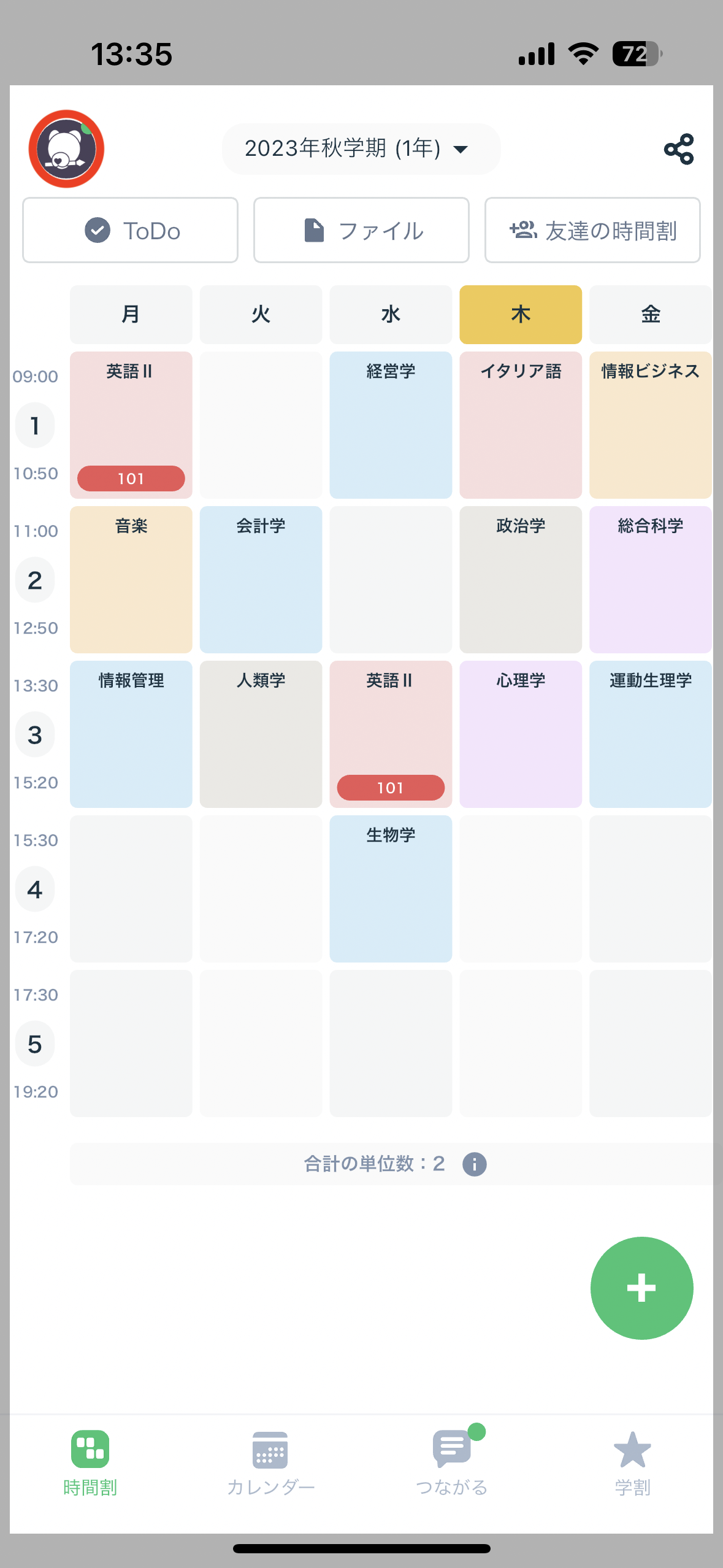Image resolution: width=723 pixels, height=1568 pixels.
Task: Tap the panda app logo in top left
Action: click(66, 149)
